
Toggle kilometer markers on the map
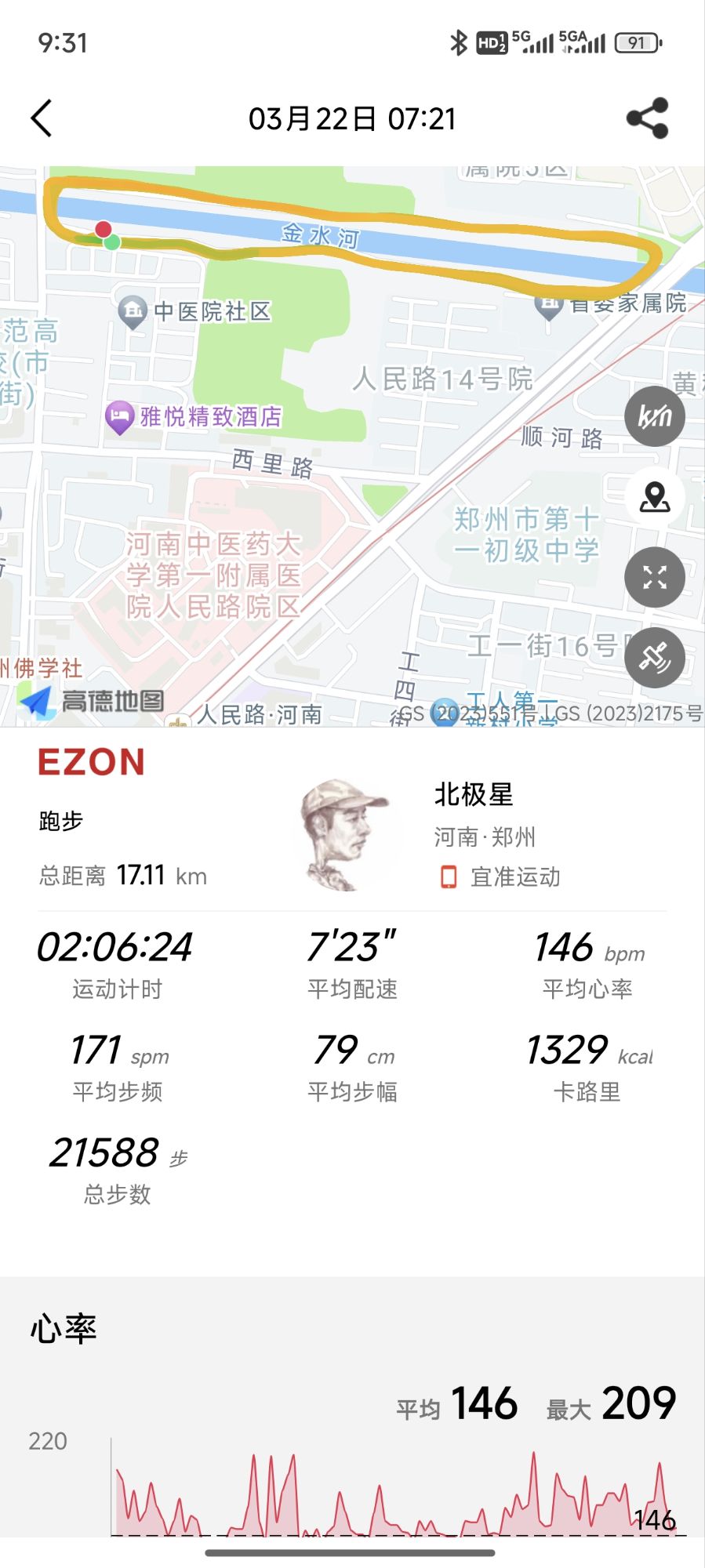point(654,416)
